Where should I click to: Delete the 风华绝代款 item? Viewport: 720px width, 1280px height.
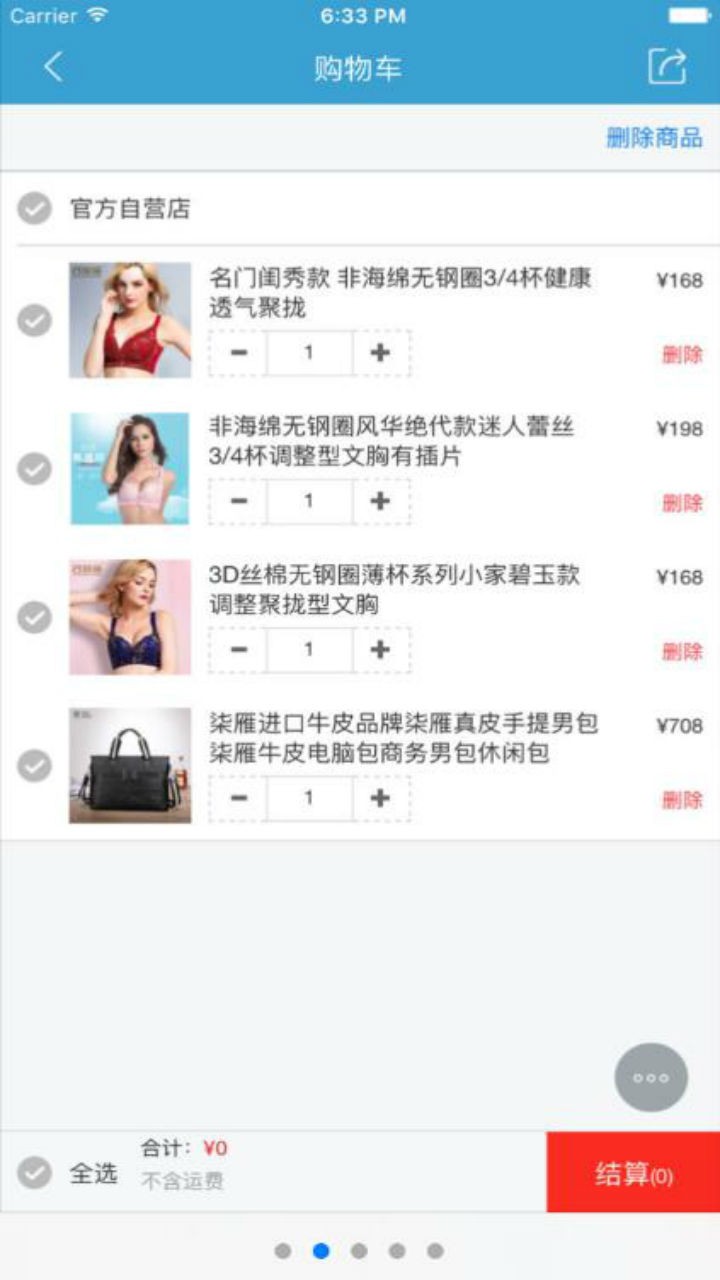click(682, 503)
